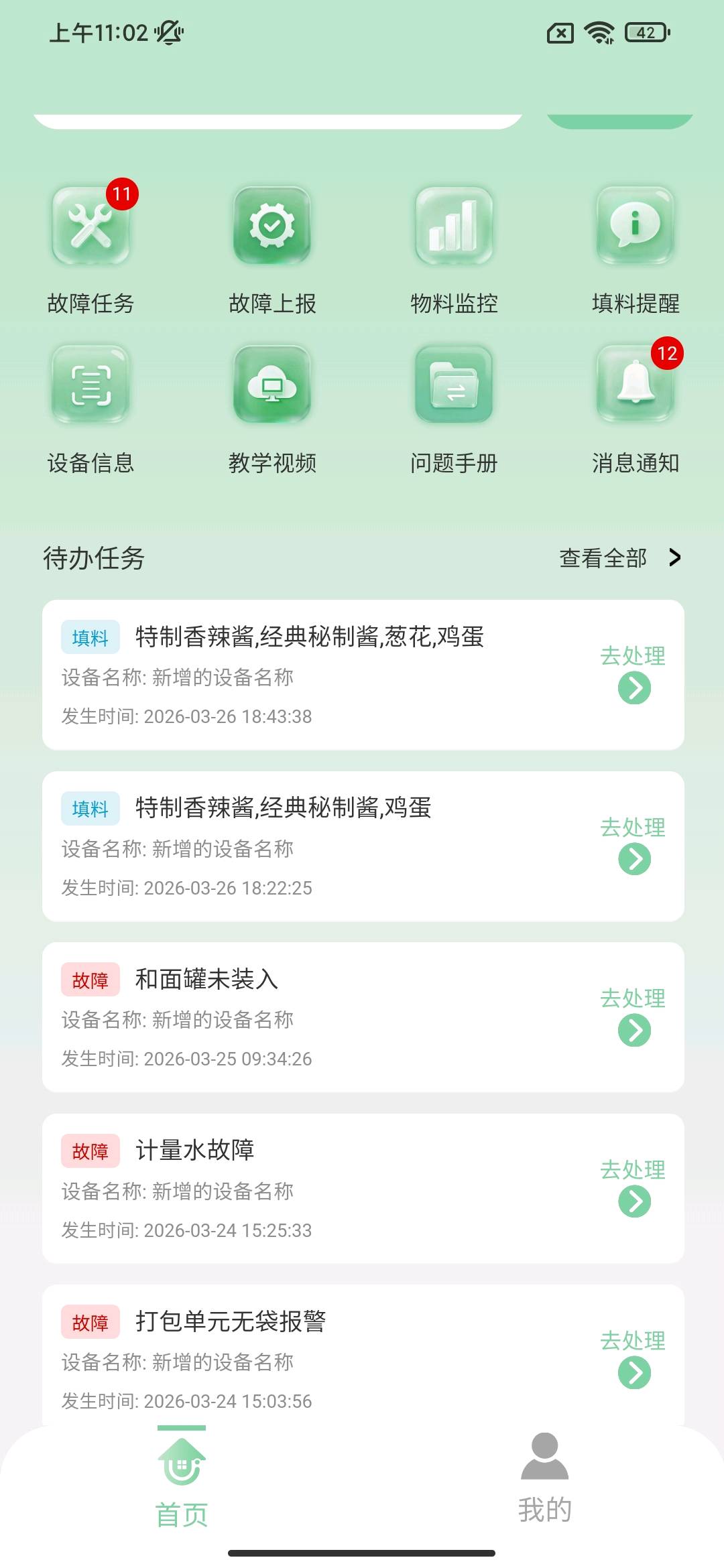Tap 查看全部 to view all tasks

click(x=619, y=558)
